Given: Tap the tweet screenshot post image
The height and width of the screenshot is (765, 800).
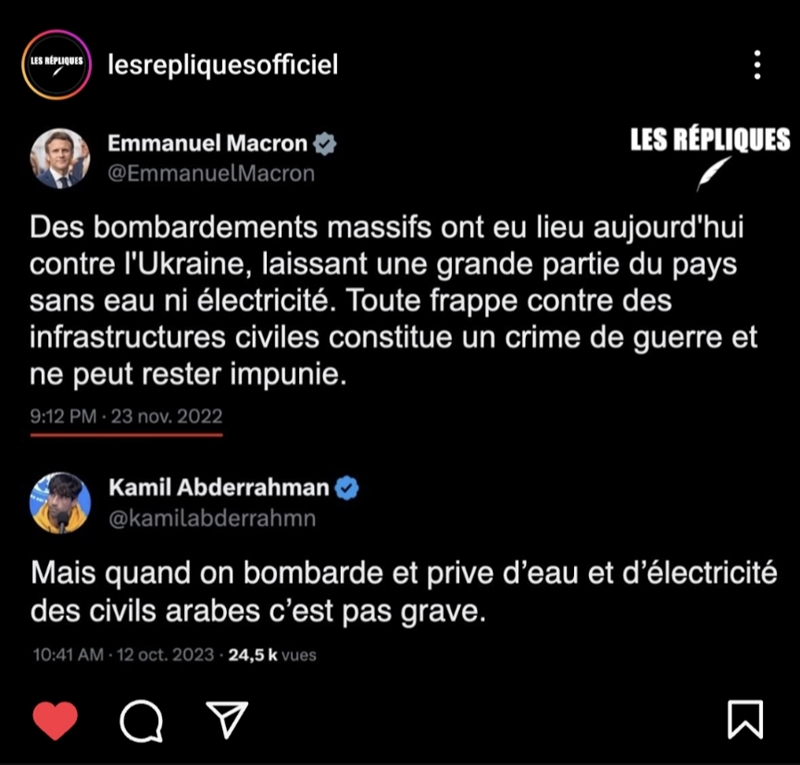Looking at the screenshot, I should [400, 400].
